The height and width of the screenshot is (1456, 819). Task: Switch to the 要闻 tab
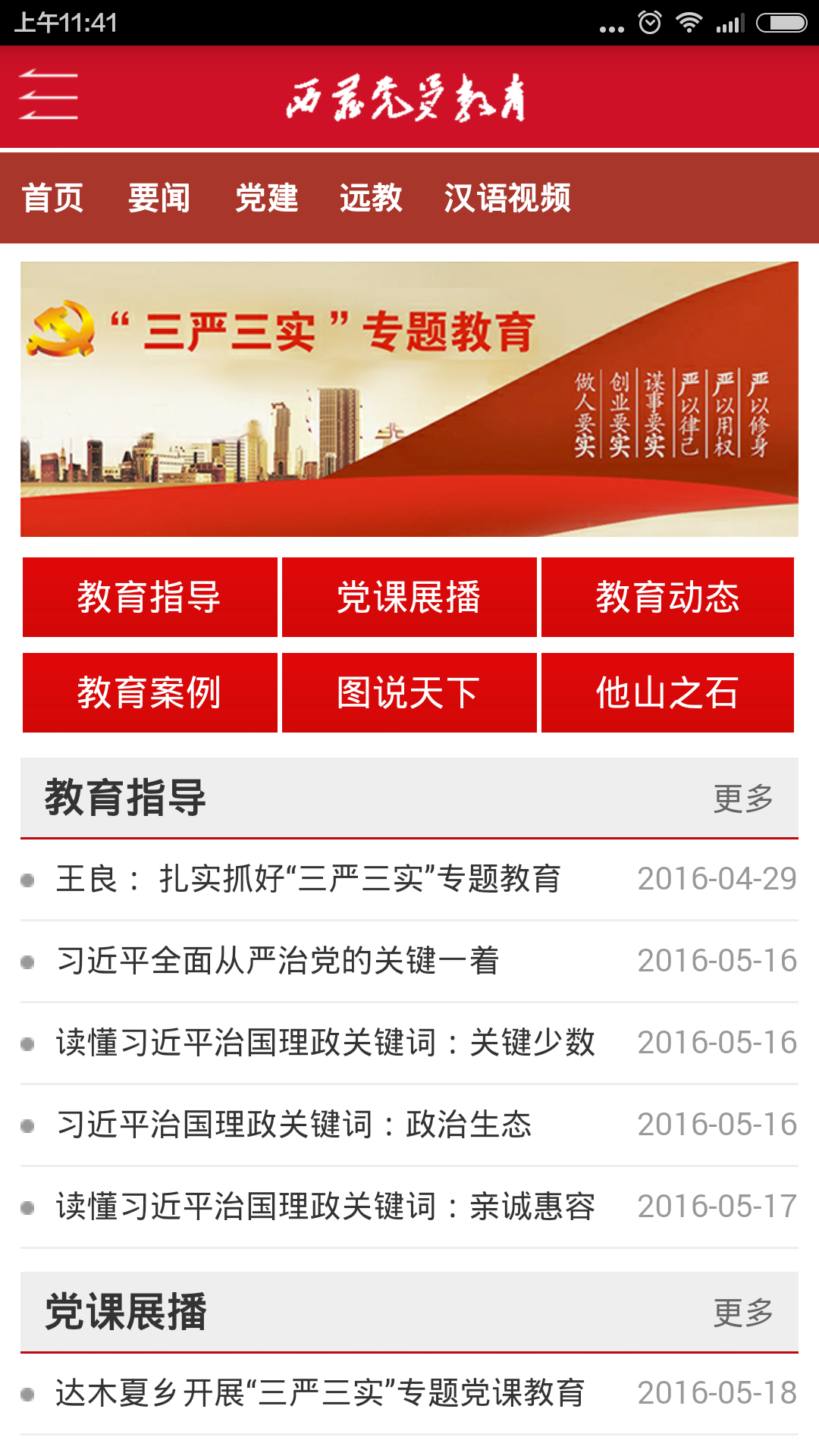[x=158, y=198]
